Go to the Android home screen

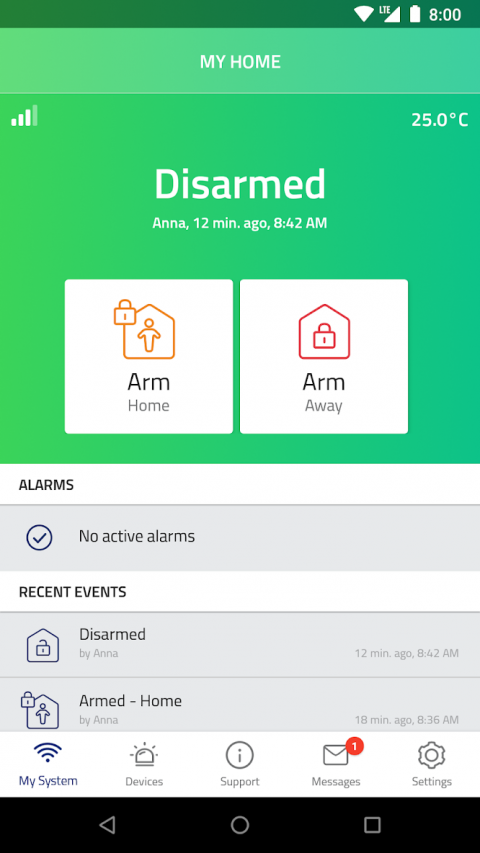[x=240, y=825]
